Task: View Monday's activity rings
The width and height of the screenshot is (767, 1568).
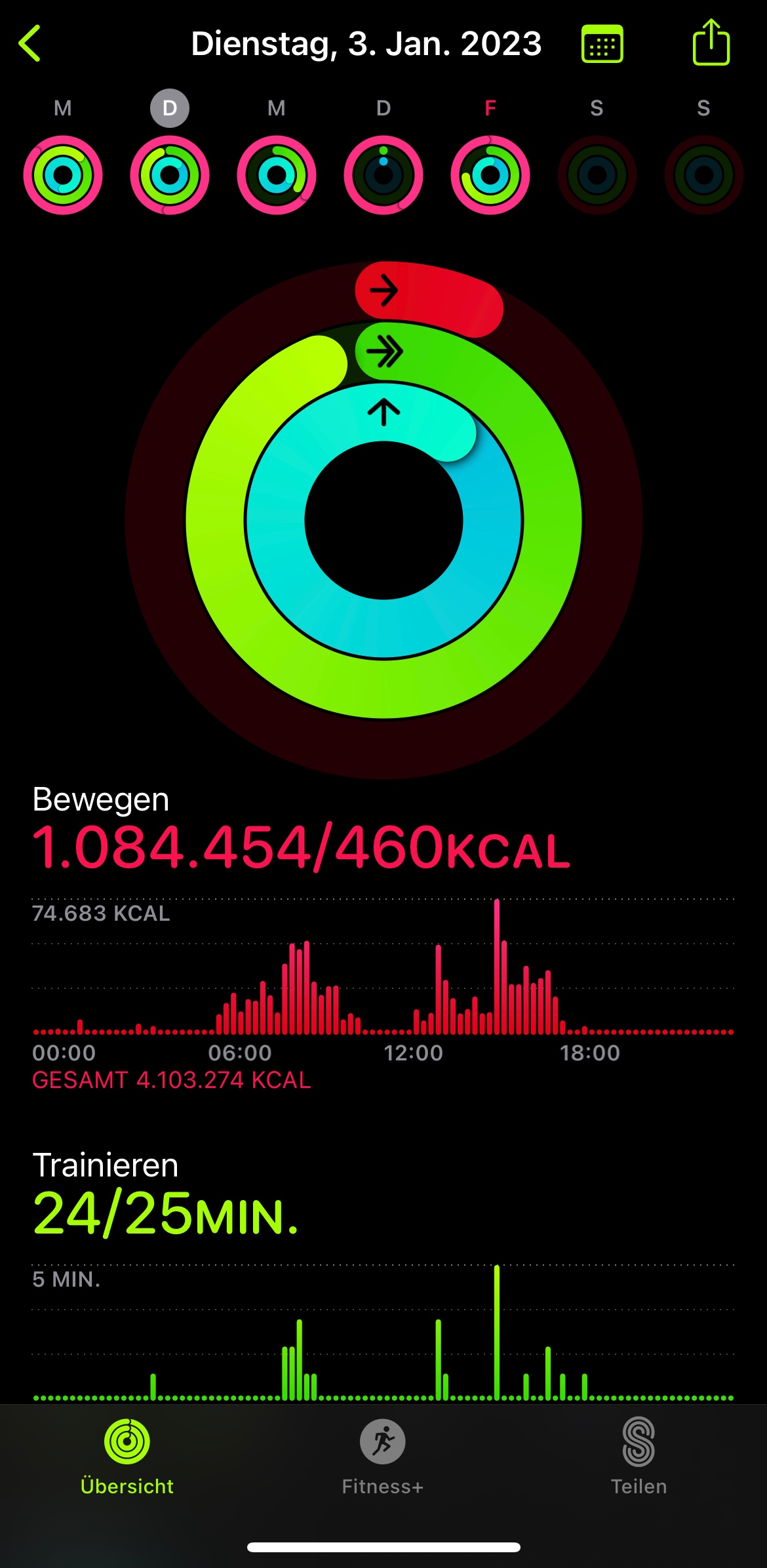Action: pyautogui.click(x=63, y=174)
